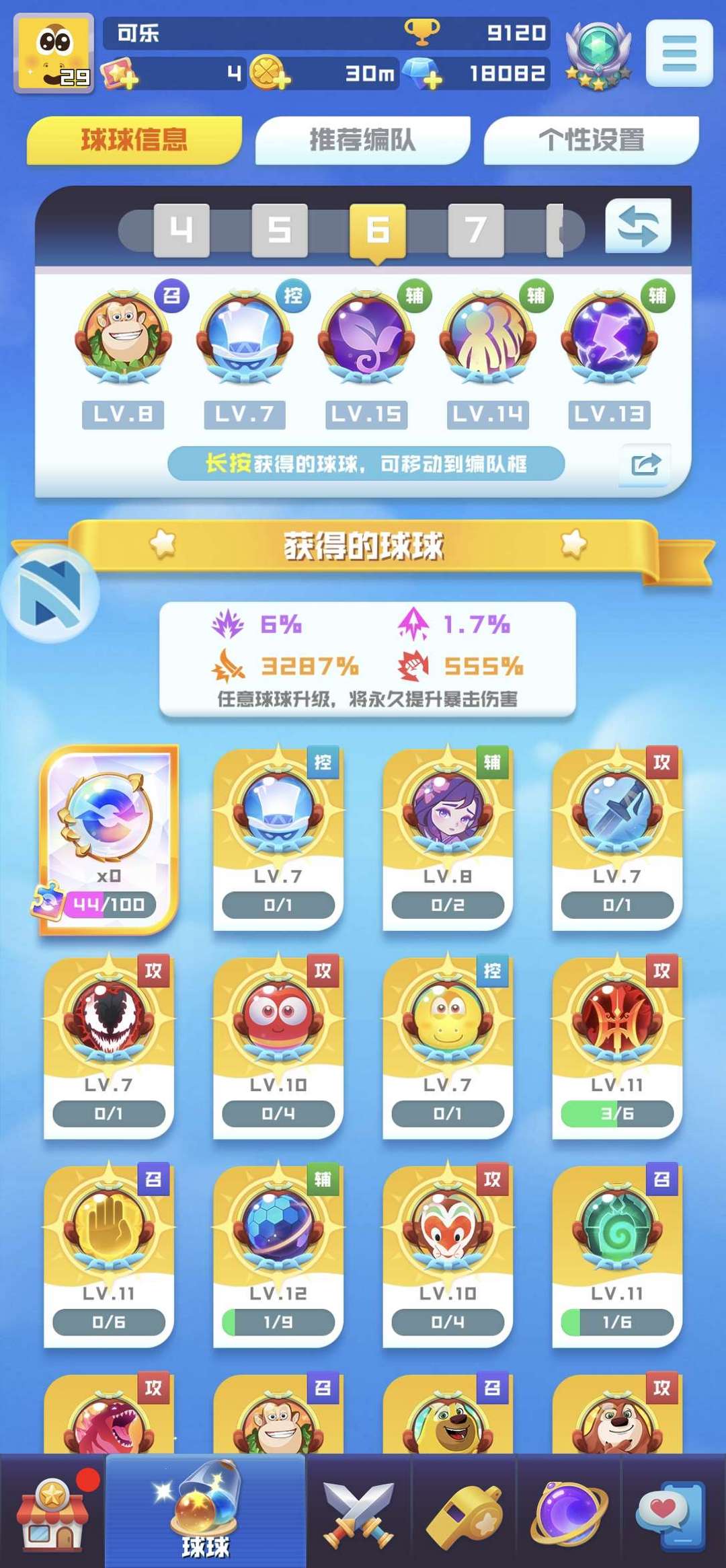Open the purple planet tab
Viewport: 726px width, 1568px height.
570,1514
